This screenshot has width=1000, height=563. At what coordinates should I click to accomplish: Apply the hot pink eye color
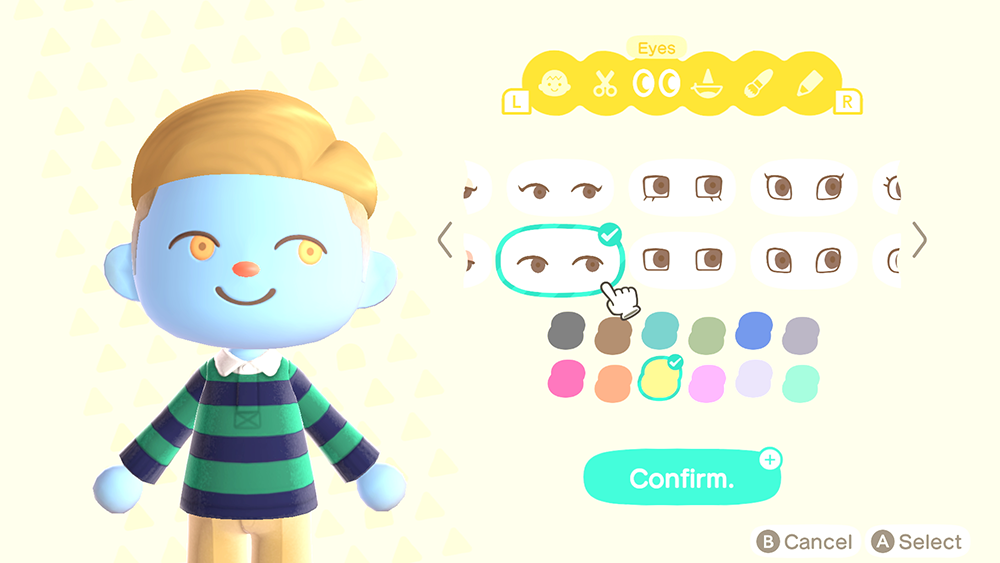tap(566, 379)
